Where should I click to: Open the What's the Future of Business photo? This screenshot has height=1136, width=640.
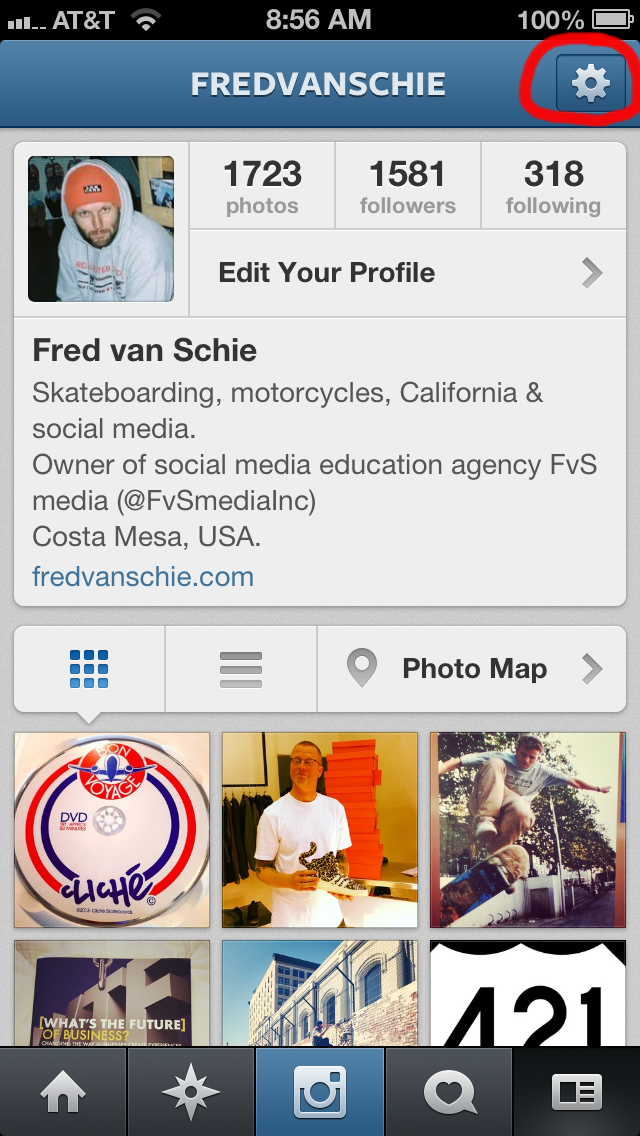112,993
